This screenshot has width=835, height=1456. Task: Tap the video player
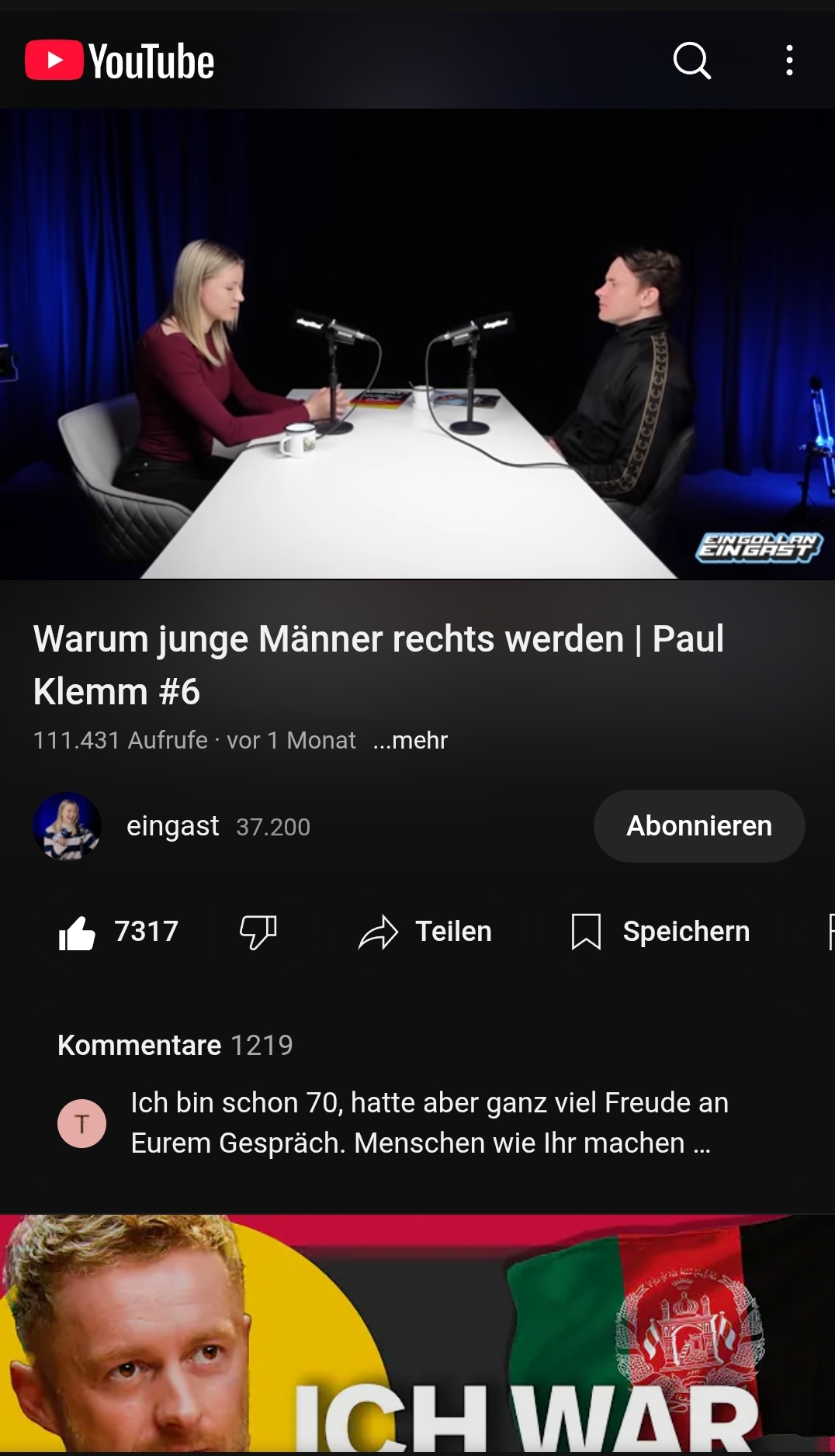pyautogui.click(x=417, y=344)
